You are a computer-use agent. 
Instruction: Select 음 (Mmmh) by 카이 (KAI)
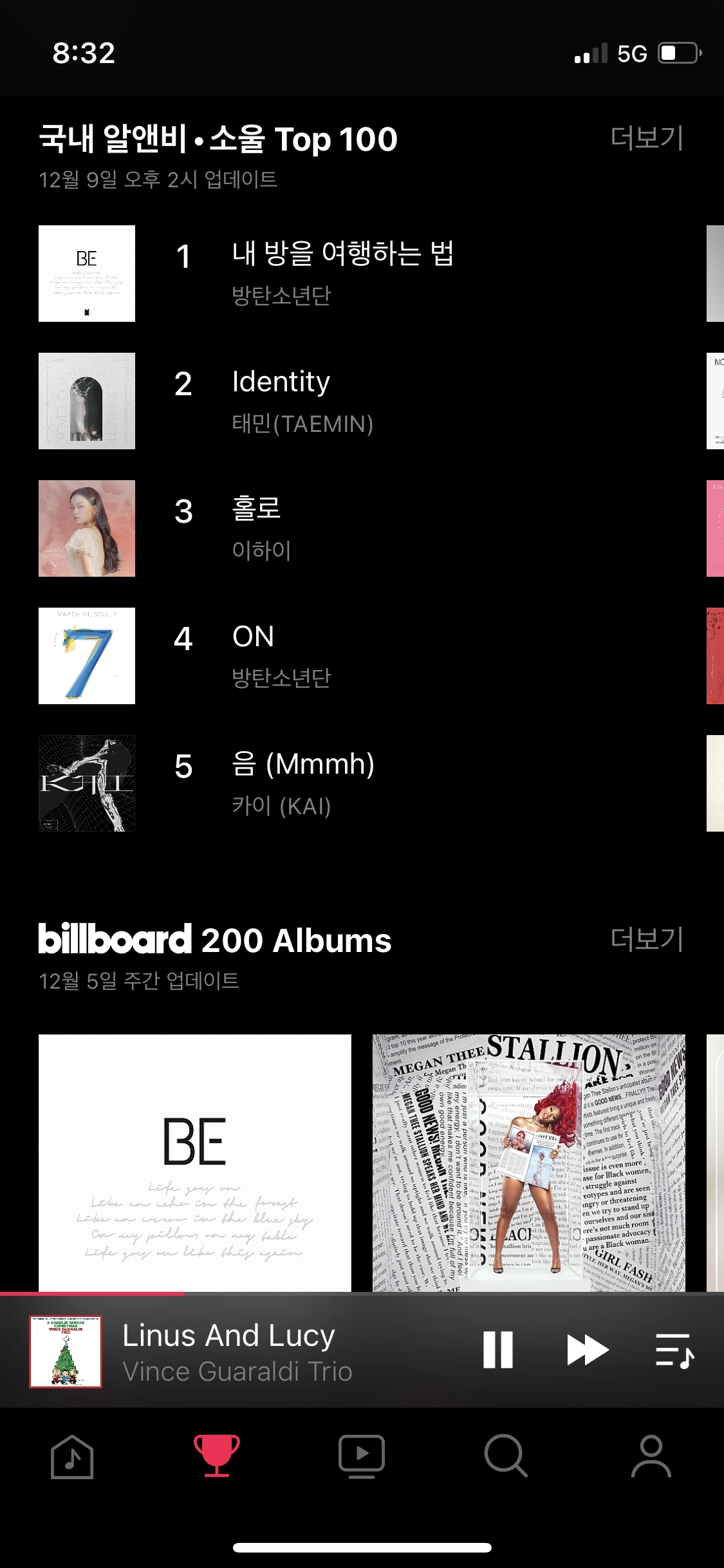pyautogui.click(x=302, y=783)
